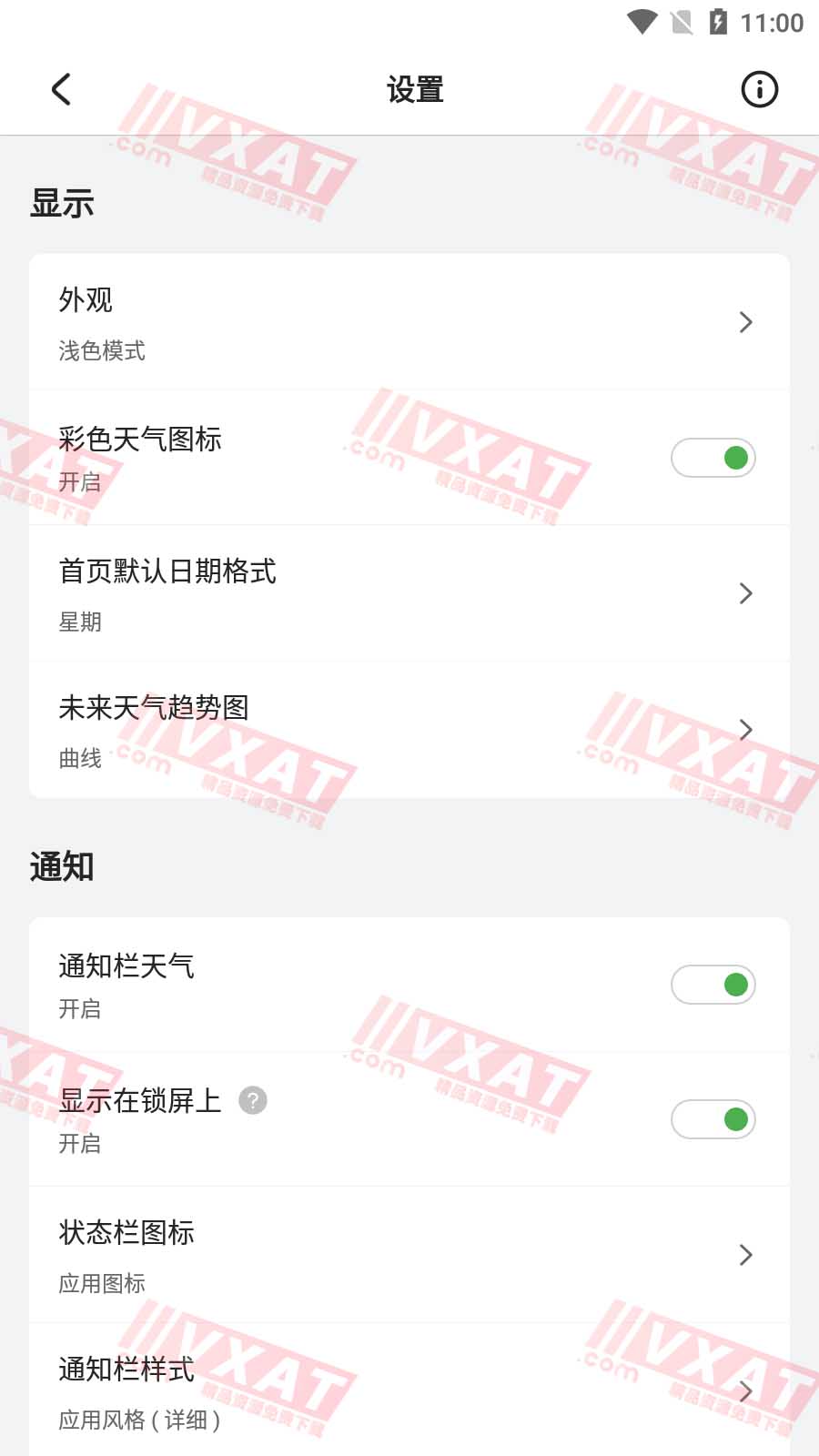The image size is (819, 1456).
Task: Toggle off 显示在锁屏上
Action: point(713,1119)
